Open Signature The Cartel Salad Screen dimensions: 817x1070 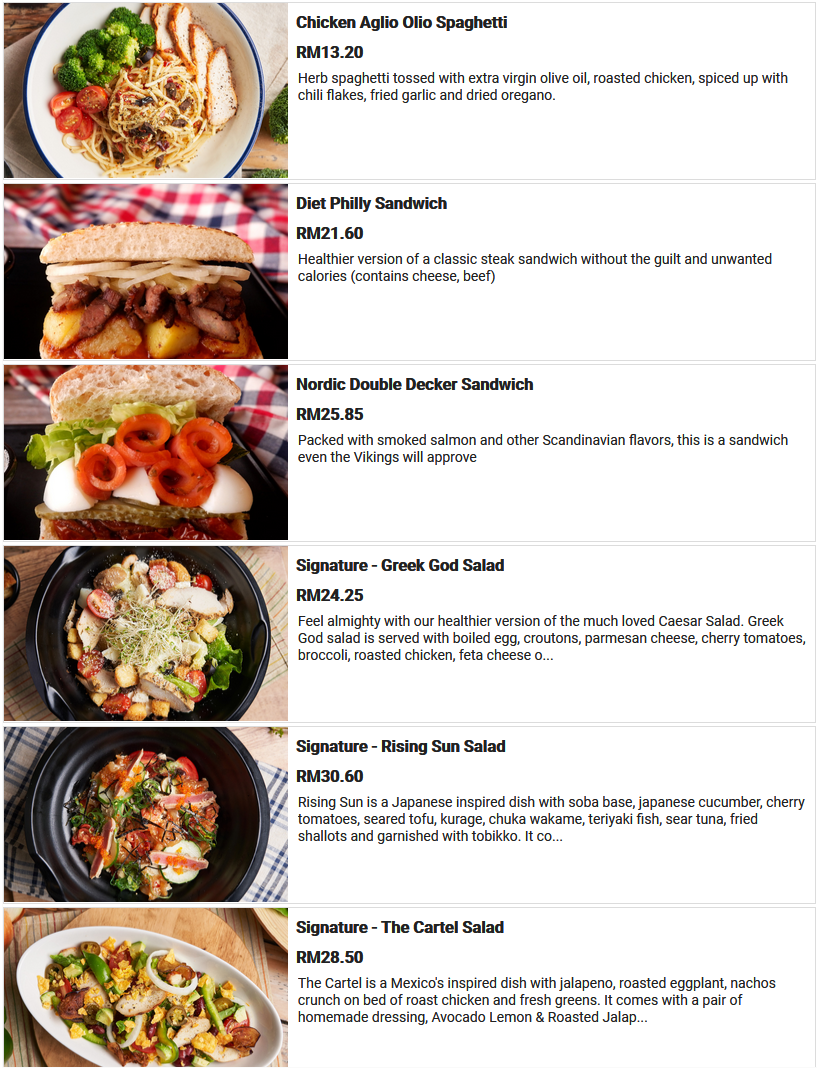(x=409, y=987)
